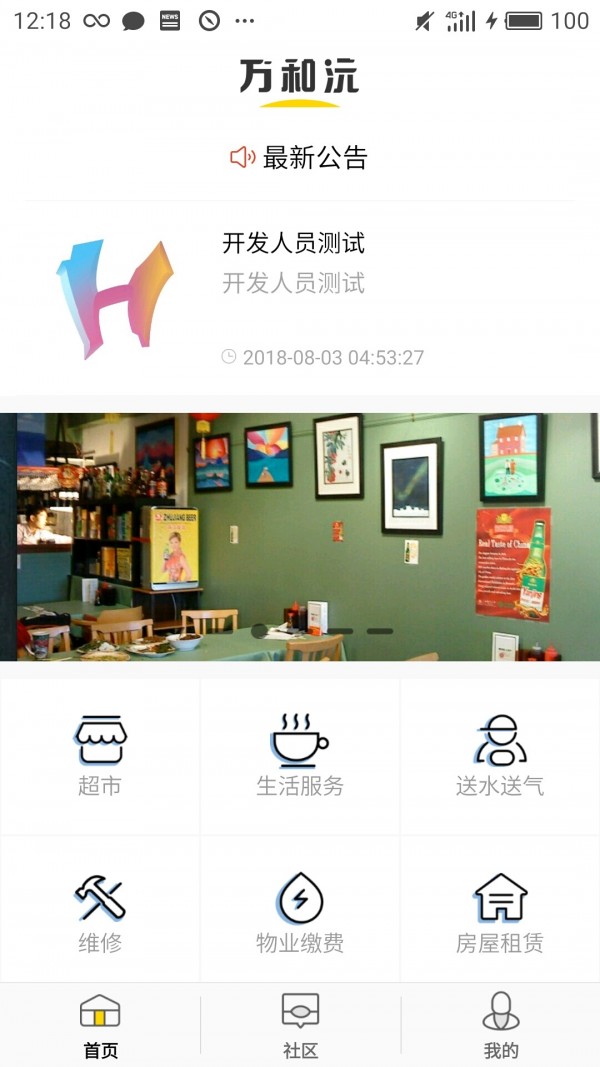This screenshot has width=600, height=1067.
Task: Switch to the 首页 home tab
Action: [x=100, y=1026]
